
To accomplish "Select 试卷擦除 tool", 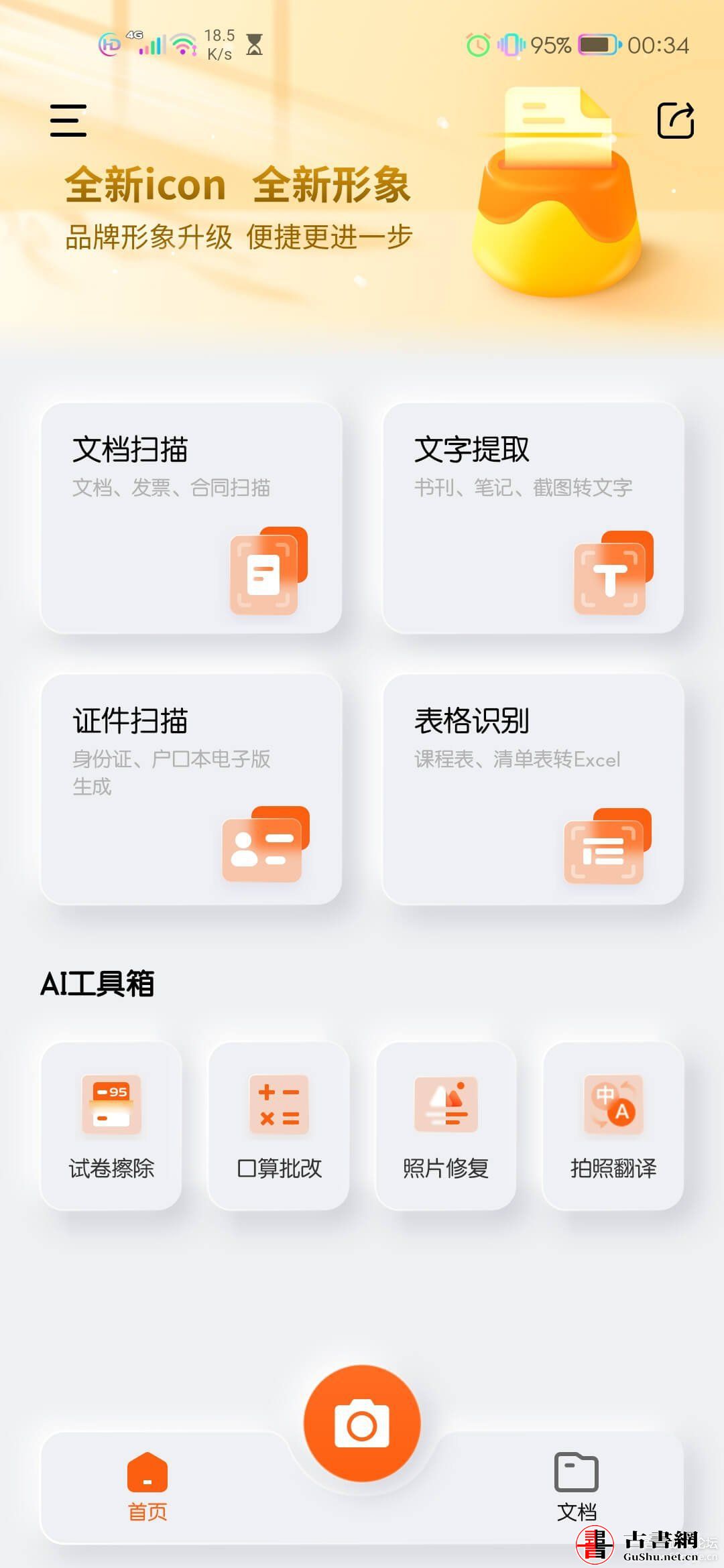I will (111, 1126).
